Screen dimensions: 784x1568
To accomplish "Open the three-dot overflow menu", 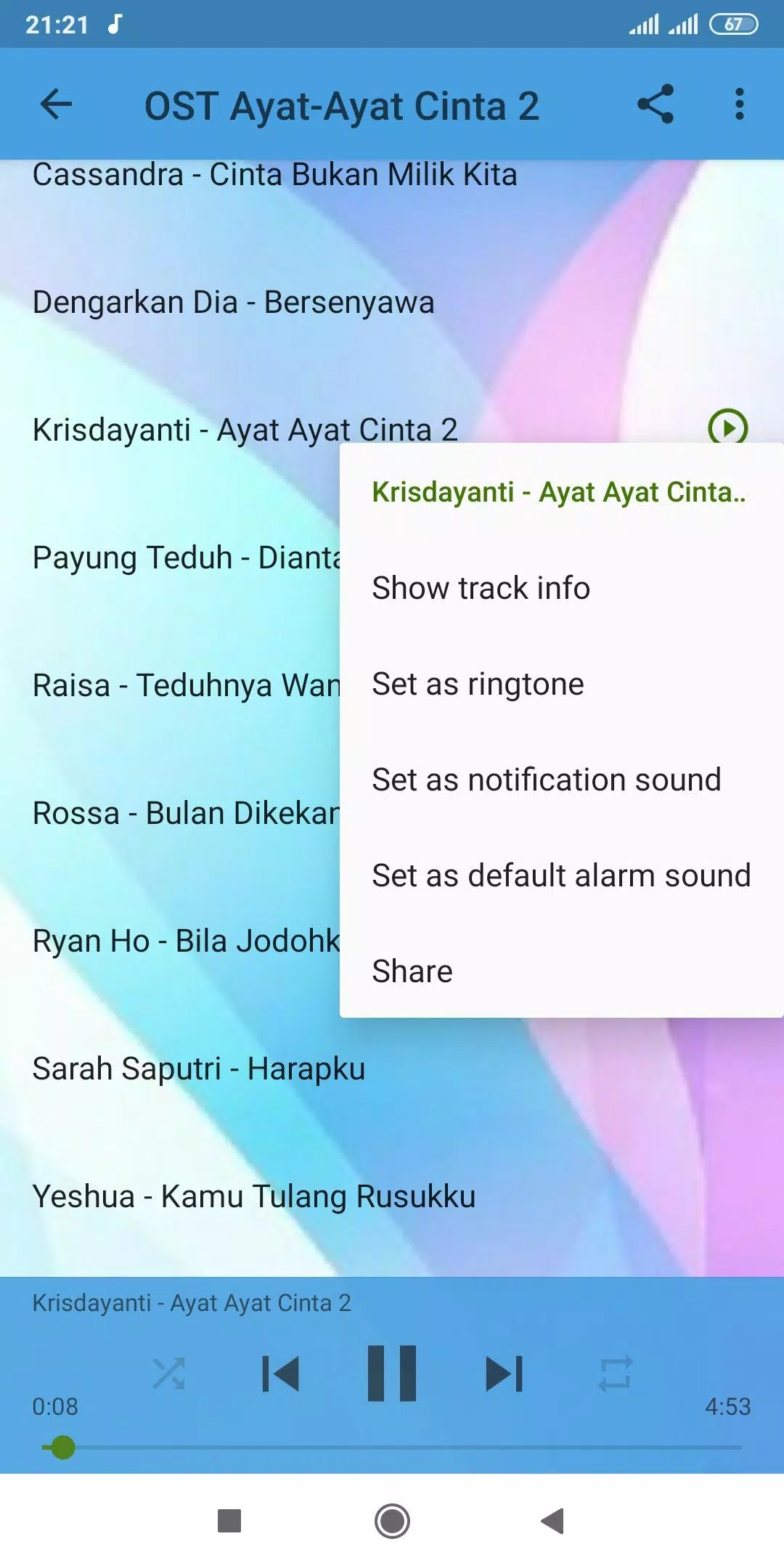I will 739,105.
